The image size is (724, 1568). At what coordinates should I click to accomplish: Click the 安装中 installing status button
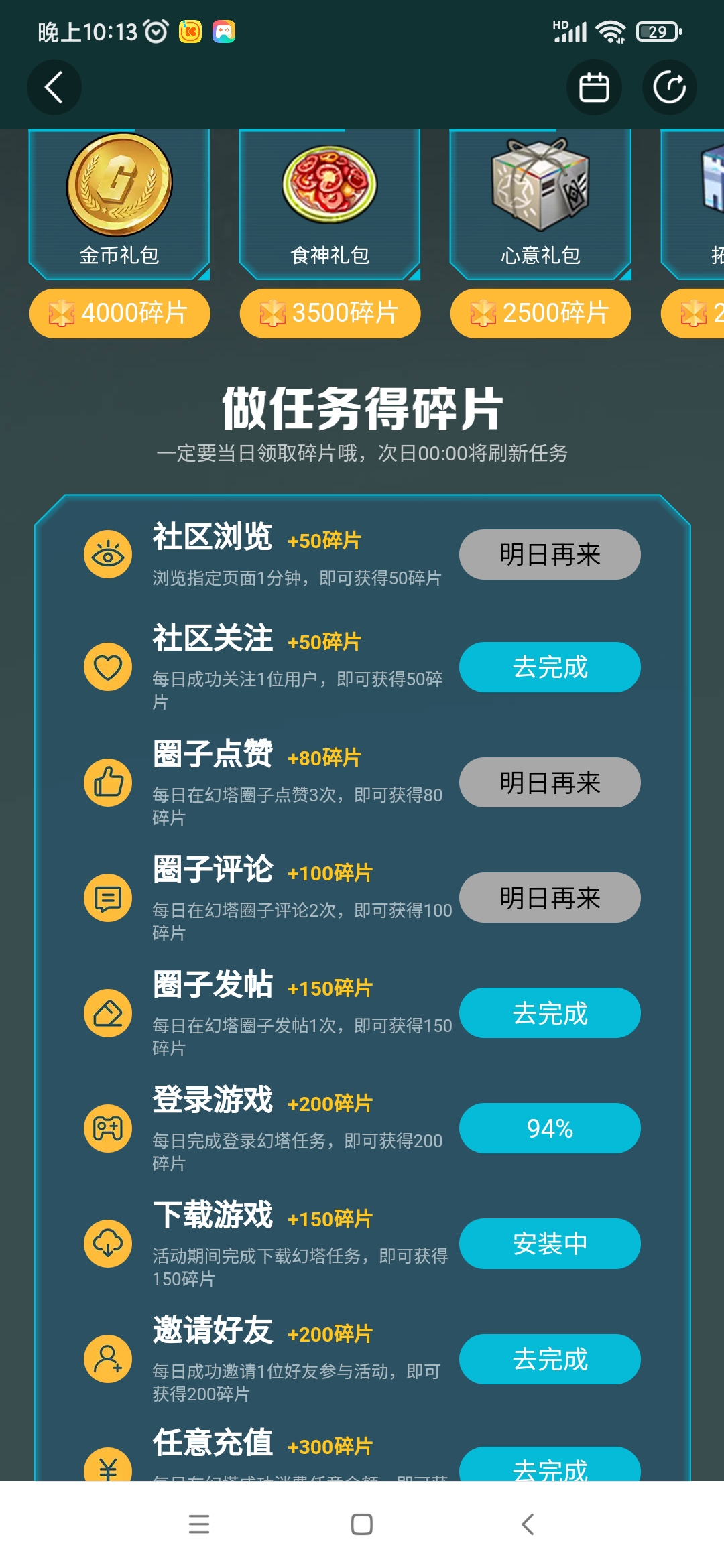[549, 1244]
